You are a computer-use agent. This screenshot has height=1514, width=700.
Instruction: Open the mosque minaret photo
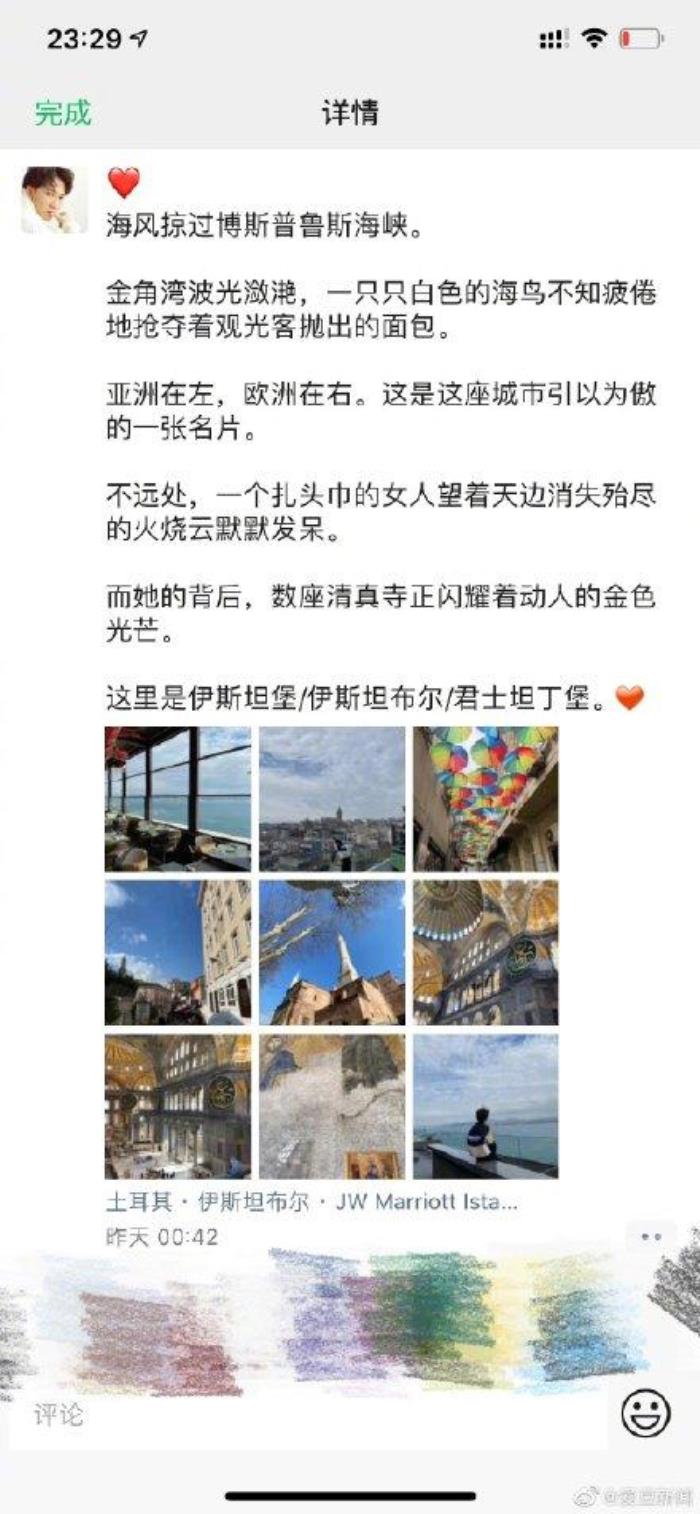pos(332,952)
